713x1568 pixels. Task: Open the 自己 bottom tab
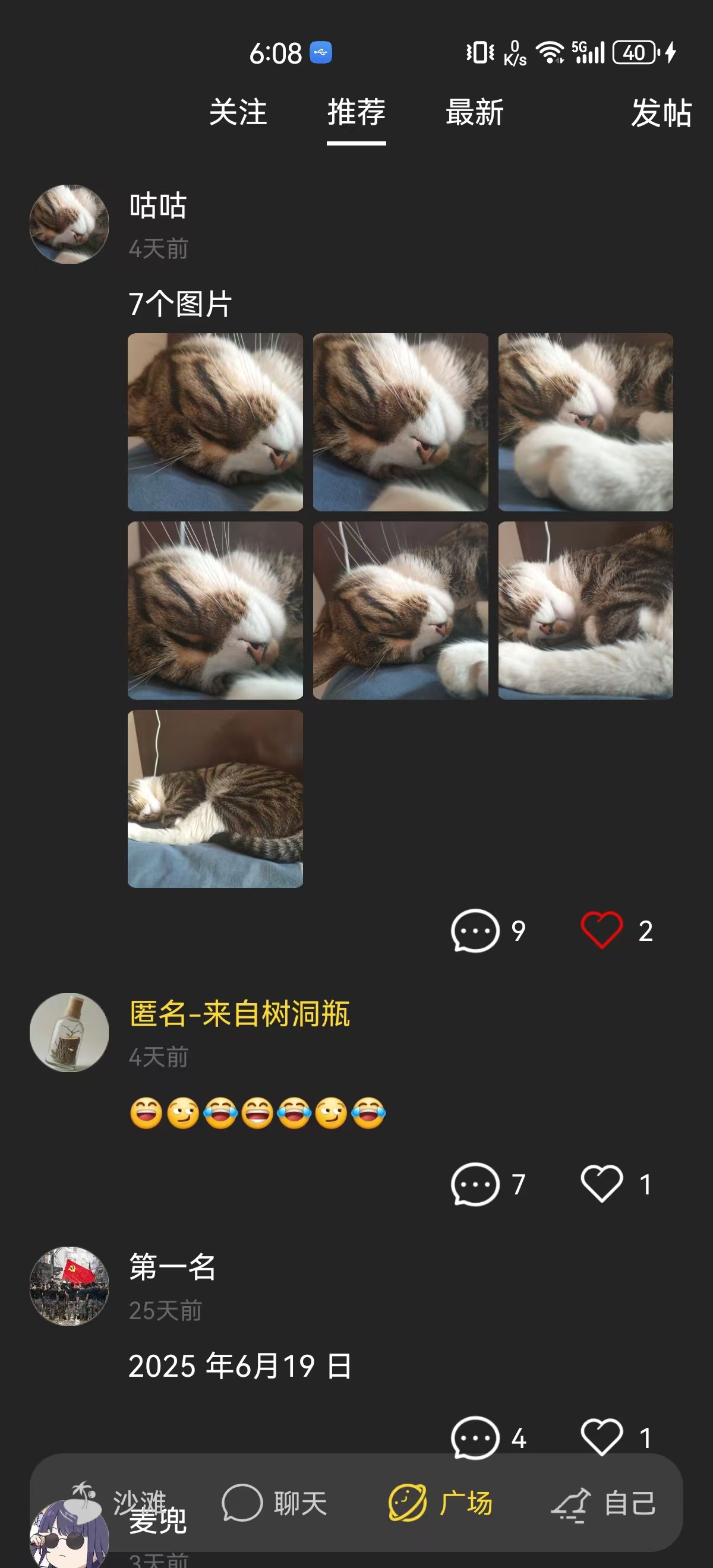(x=603, y=1503)
